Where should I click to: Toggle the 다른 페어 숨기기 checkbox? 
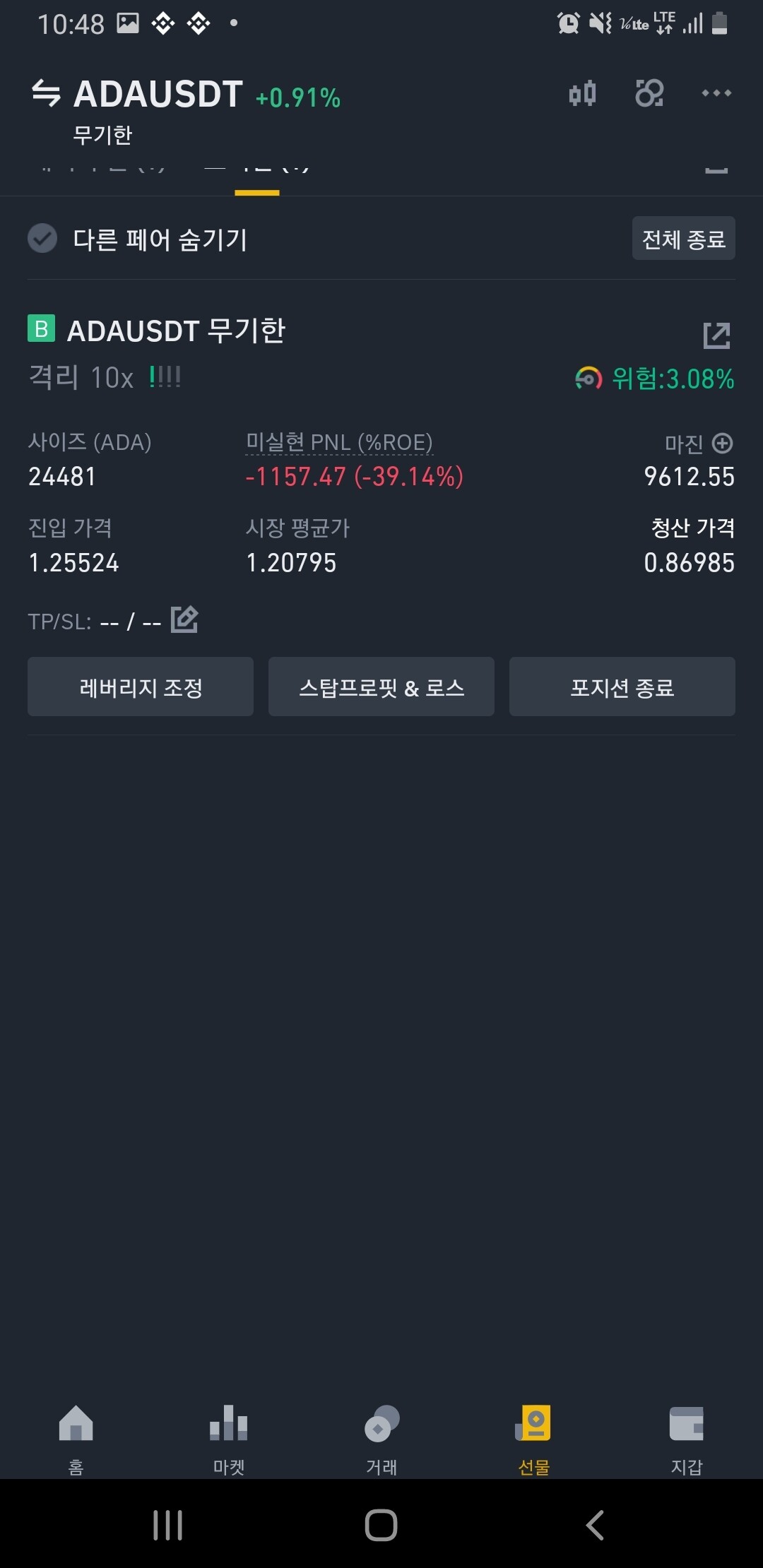[x=43, y=238]
